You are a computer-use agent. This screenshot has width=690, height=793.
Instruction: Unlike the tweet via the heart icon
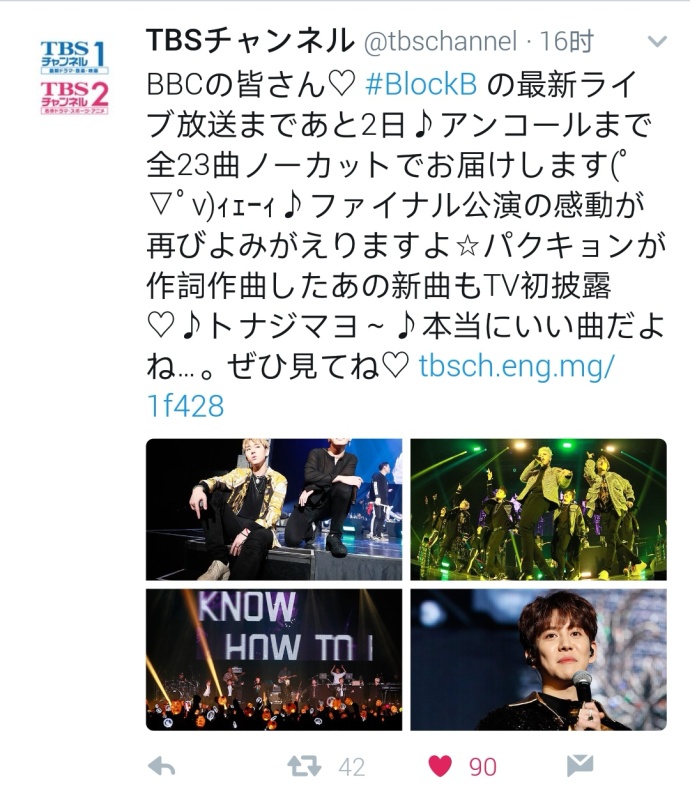[x=440, y=766]
